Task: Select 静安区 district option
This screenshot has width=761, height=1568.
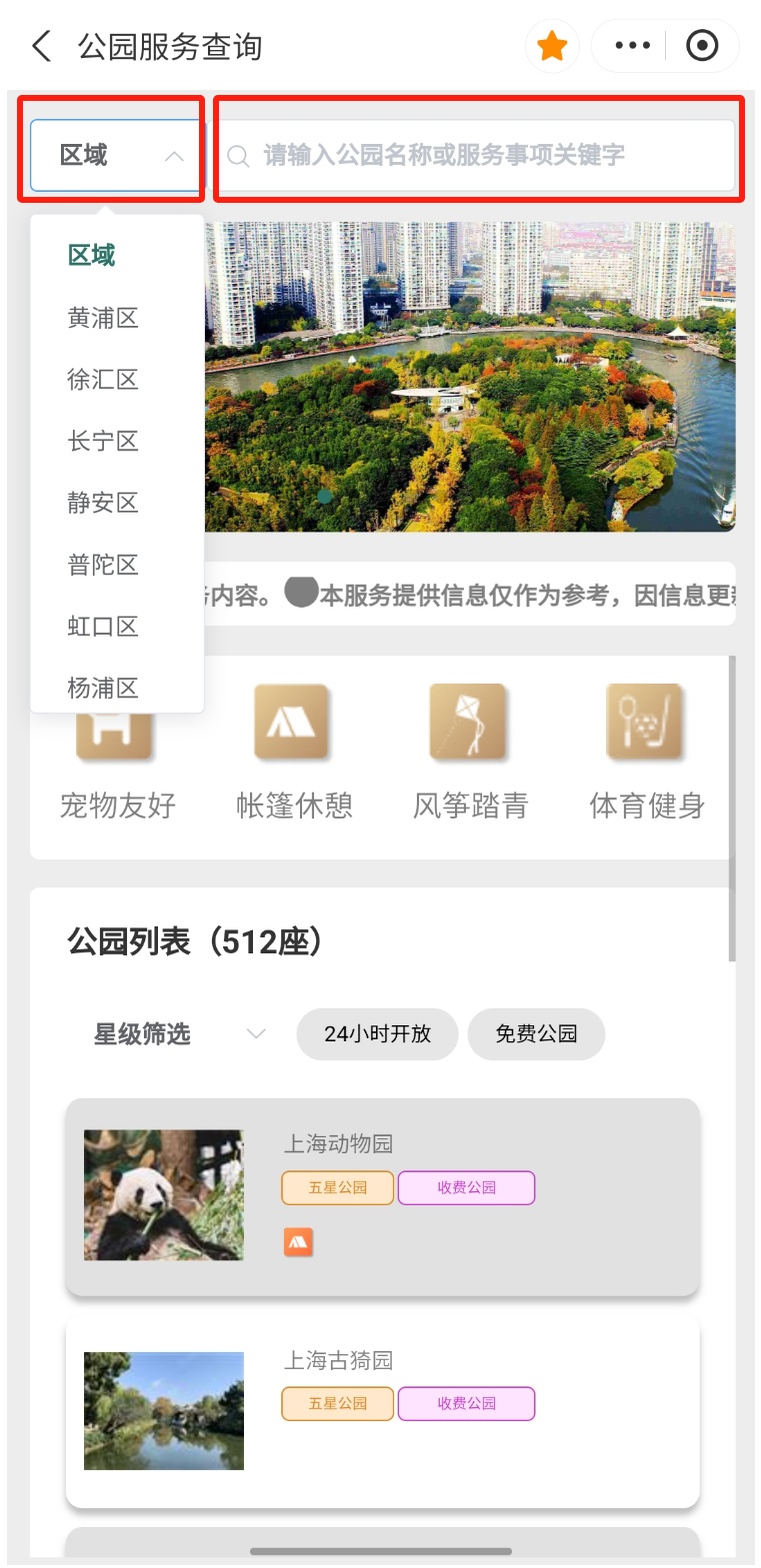Action: pos(103,503)
